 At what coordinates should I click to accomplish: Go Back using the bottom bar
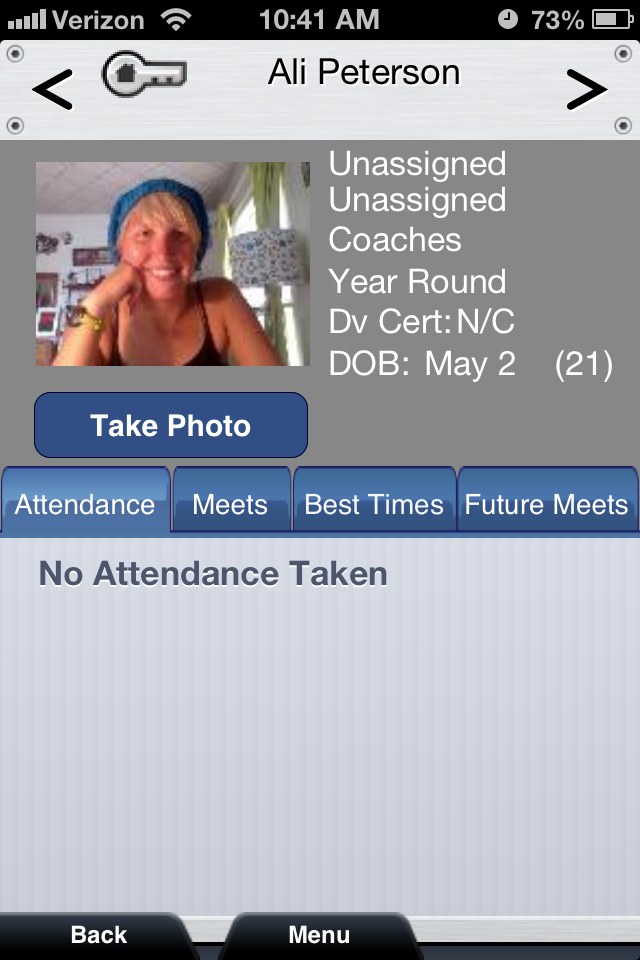tap(98, 936)
